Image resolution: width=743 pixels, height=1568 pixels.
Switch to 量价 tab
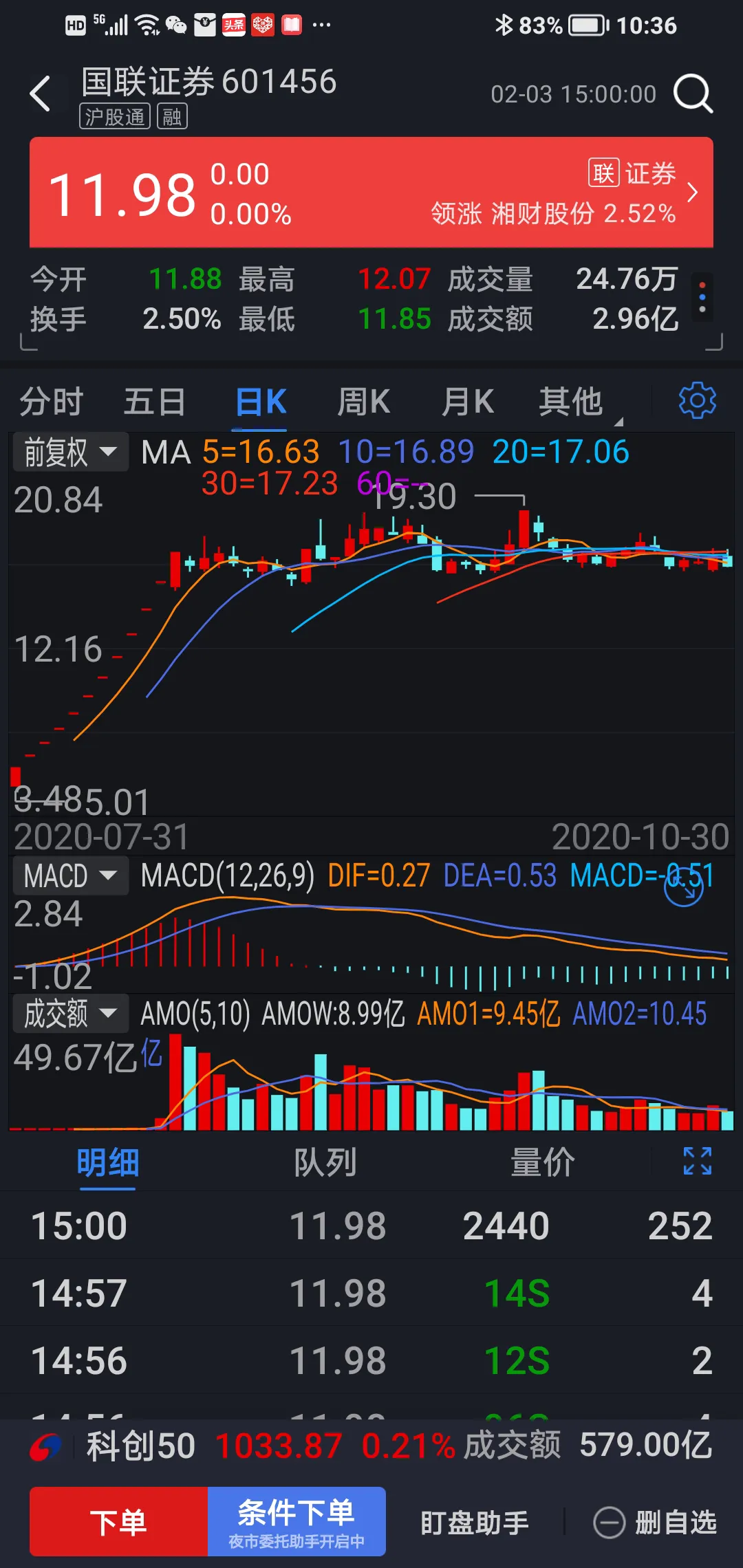542,1164
